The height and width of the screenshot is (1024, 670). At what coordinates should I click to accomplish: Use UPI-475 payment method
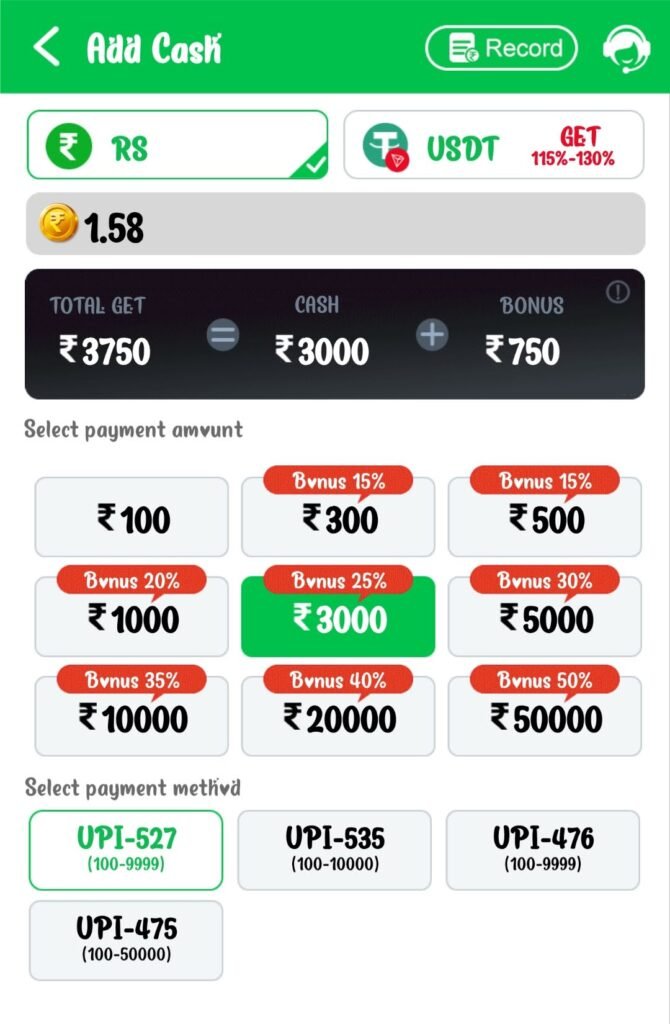126,940
